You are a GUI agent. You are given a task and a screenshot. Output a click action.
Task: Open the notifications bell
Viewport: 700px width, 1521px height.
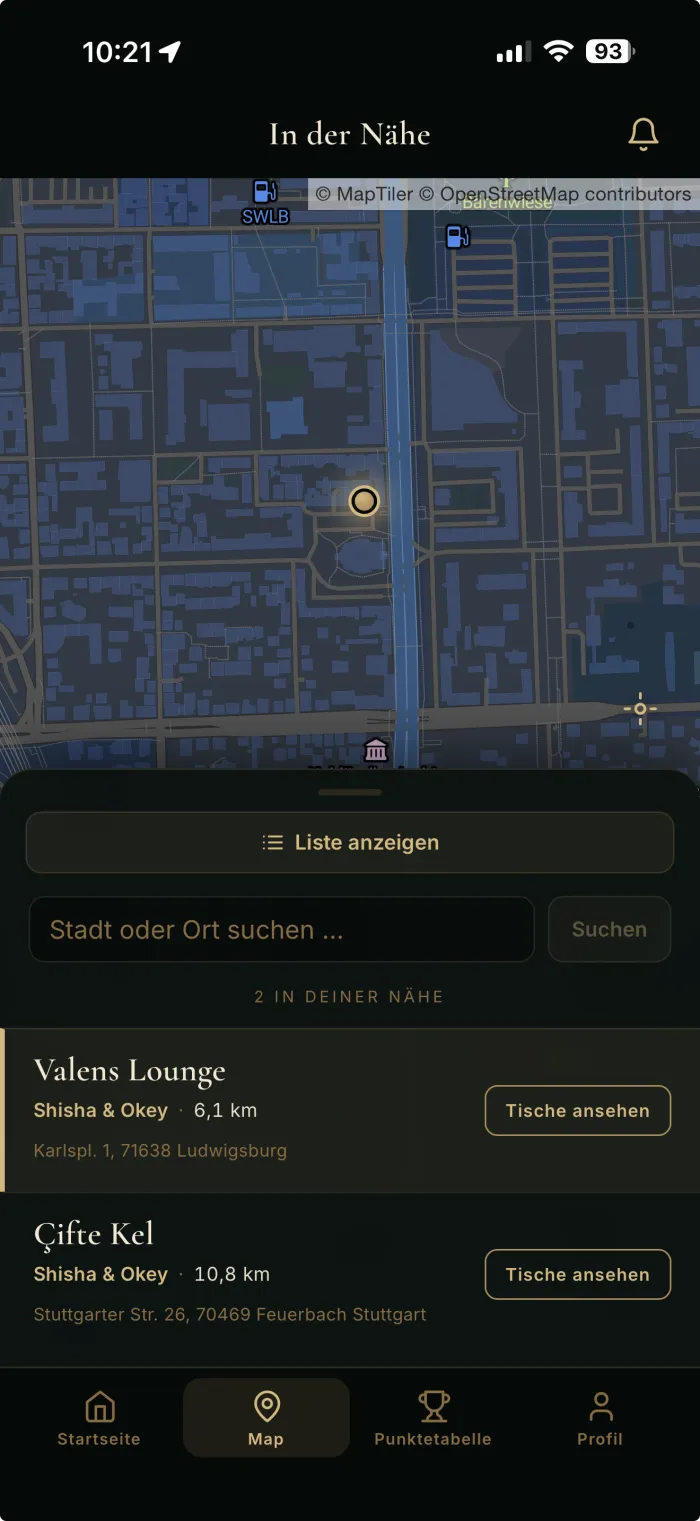point(643,134)
